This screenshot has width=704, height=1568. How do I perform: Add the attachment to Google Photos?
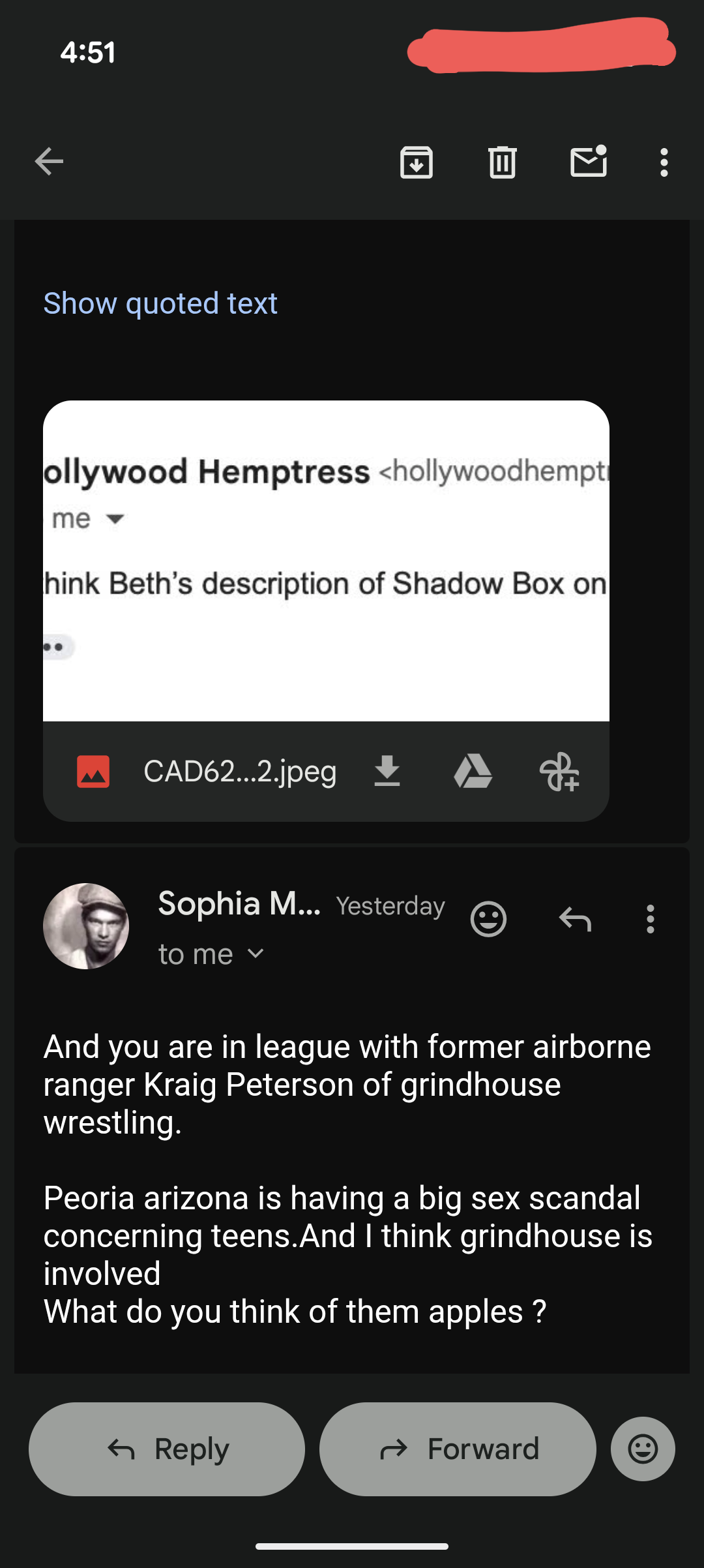559,771
